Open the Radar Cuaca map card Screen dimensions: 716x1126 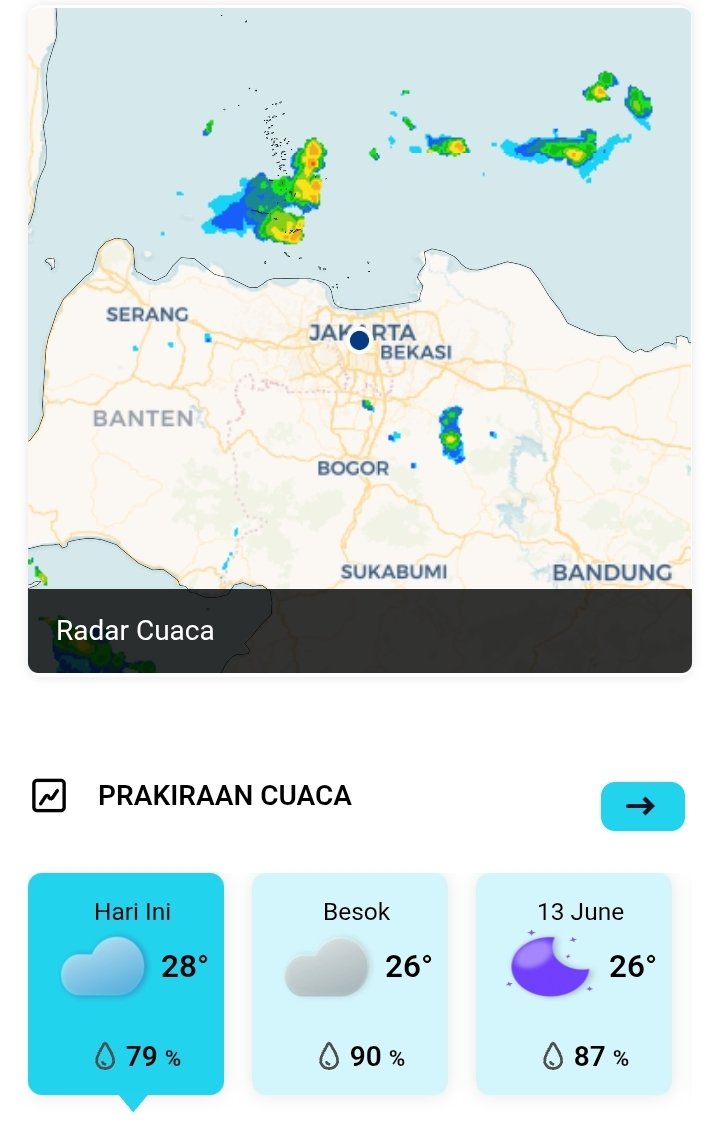coord(359,340)
